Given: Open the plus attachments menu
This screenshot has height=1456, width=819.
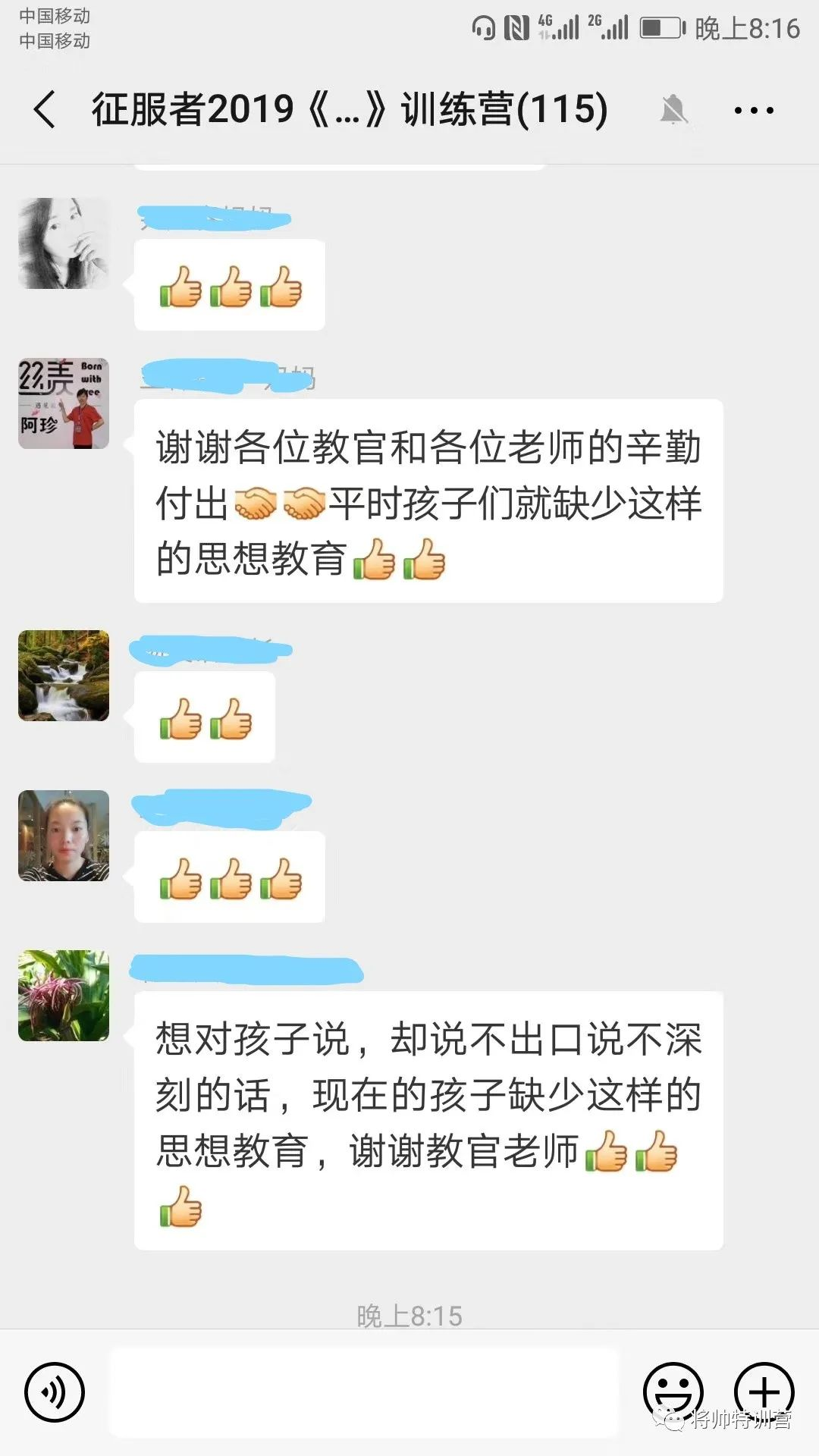Looking at the screenshot, I should (x=764, y=1392).
